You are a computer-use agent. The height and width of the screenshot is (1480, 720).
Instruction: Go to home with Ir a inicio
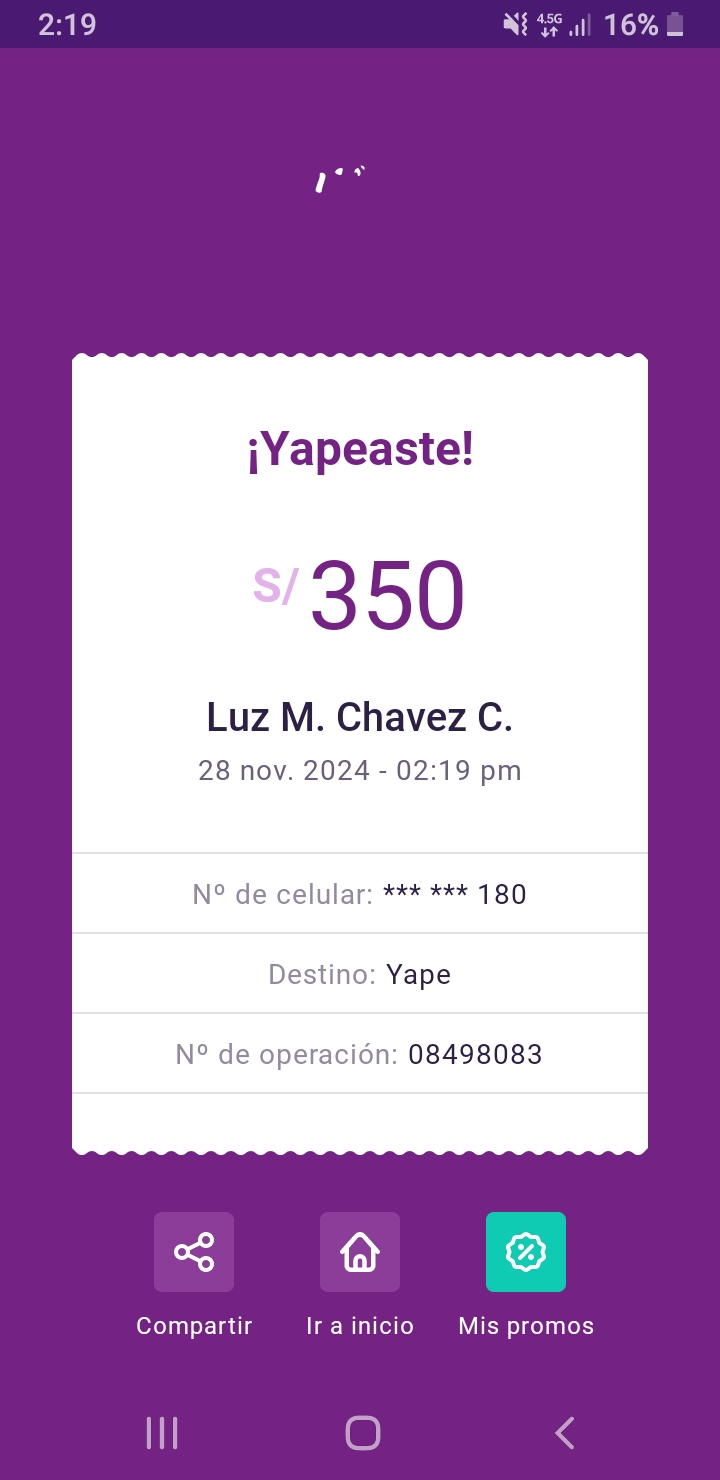[360, 1252]
